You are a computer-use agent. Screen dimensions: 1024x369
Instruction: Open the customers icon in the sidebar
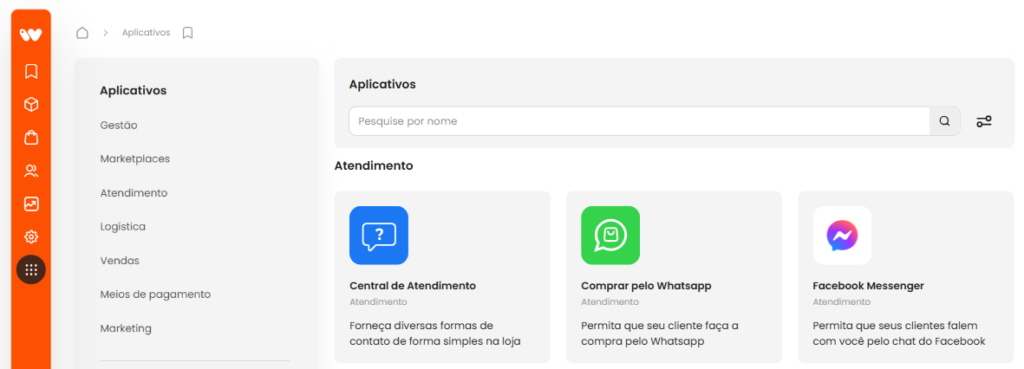point(31,171)
